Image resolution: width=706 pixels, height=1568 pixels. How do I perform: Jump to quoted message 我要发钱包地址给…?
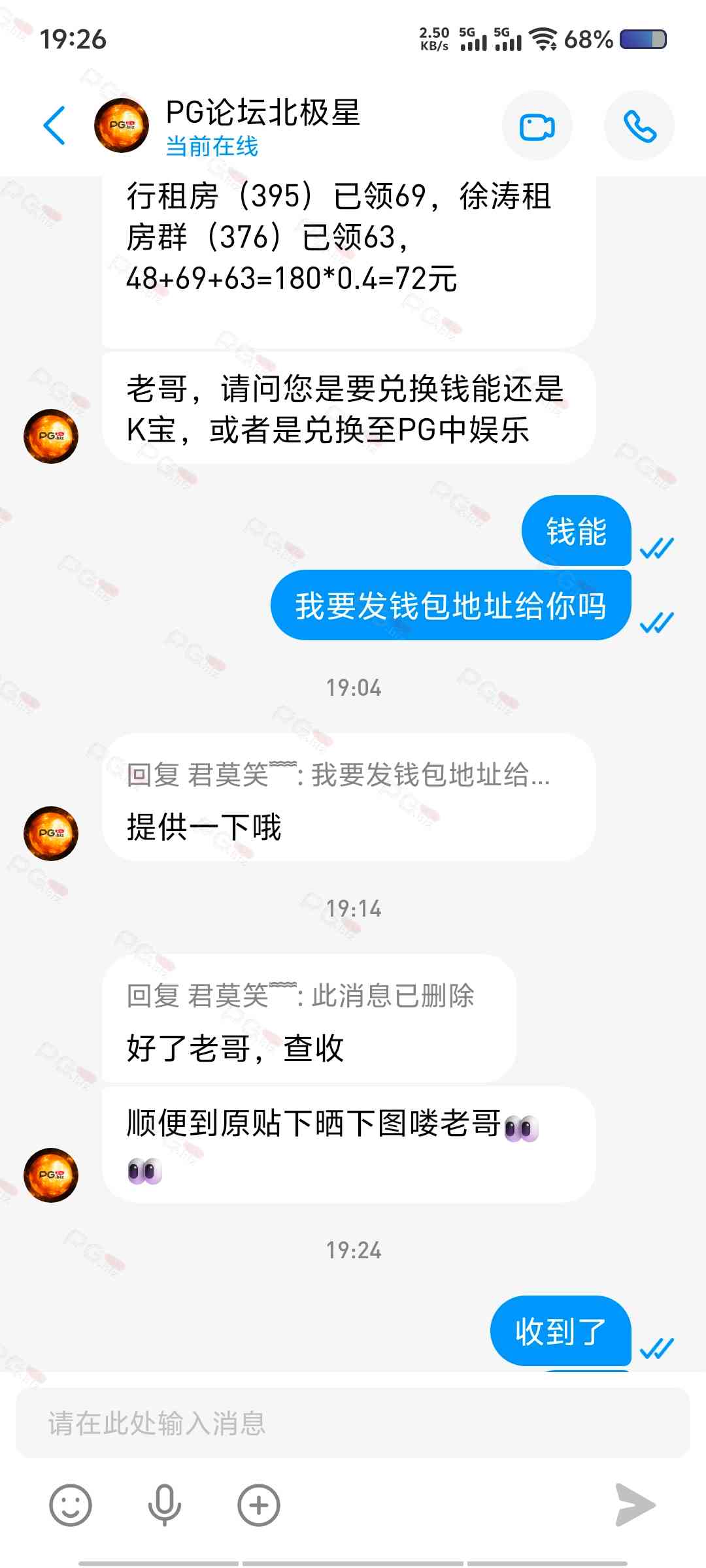(x=339, y=776)
